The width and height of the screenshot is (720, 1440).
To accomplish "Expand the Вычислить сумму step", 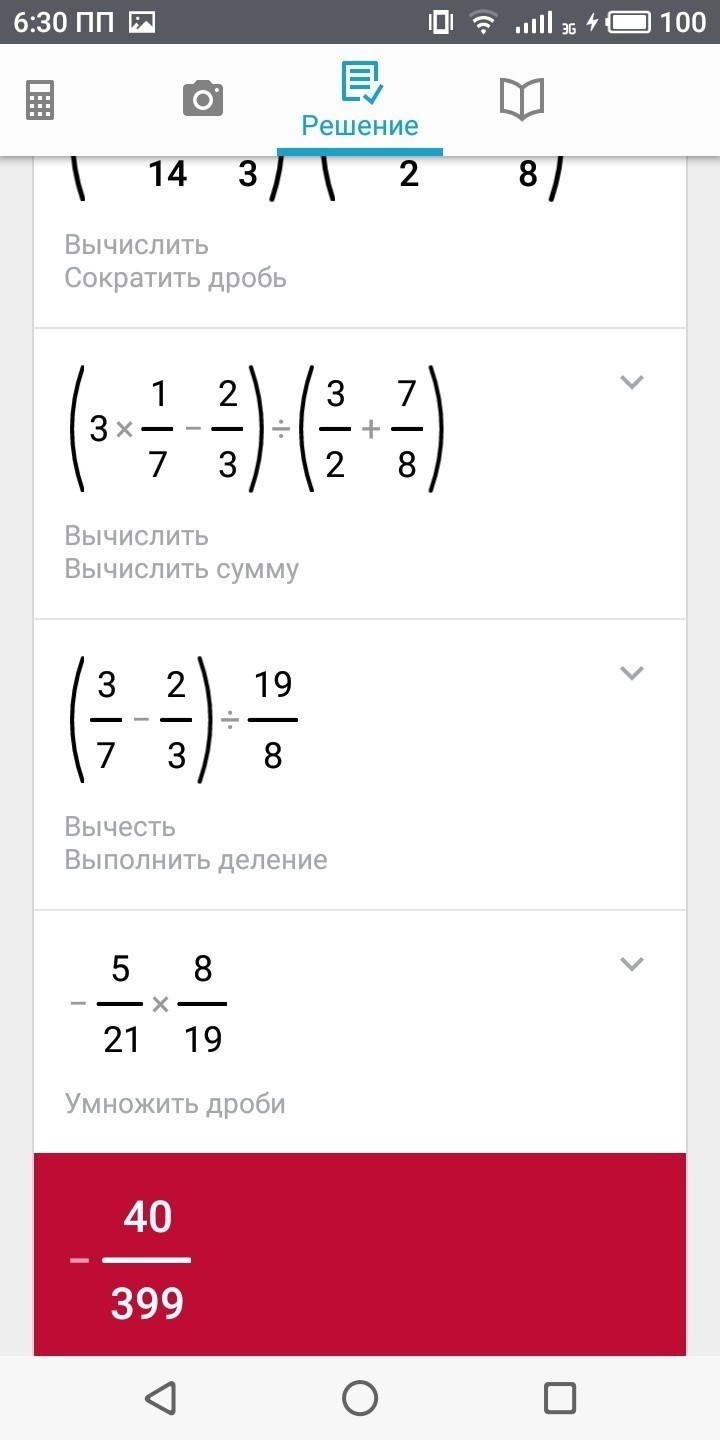I will [x=631, y=382].
